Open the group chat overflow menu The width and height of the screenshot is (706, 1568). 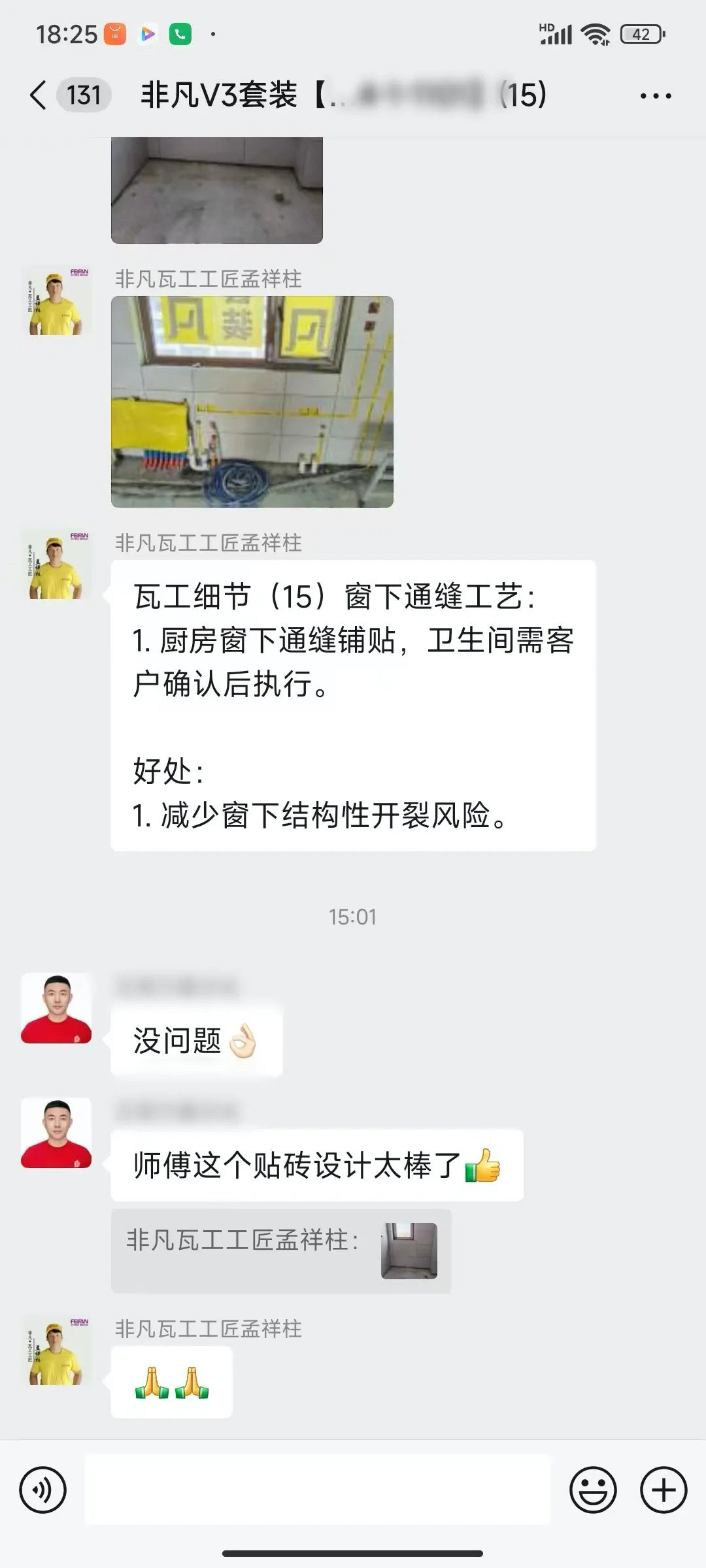point(655,96)
